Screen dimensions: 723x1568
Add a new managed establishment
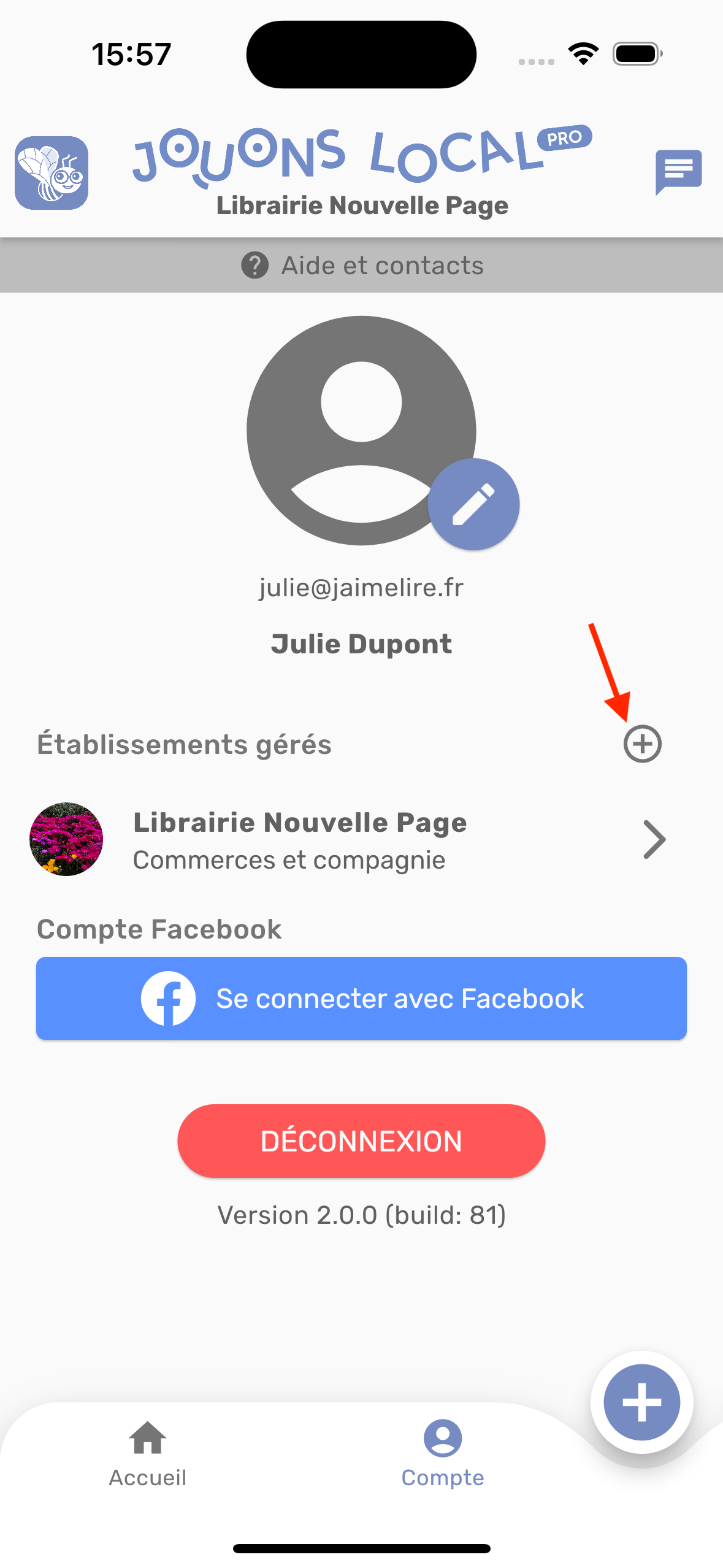click(642, 744)
